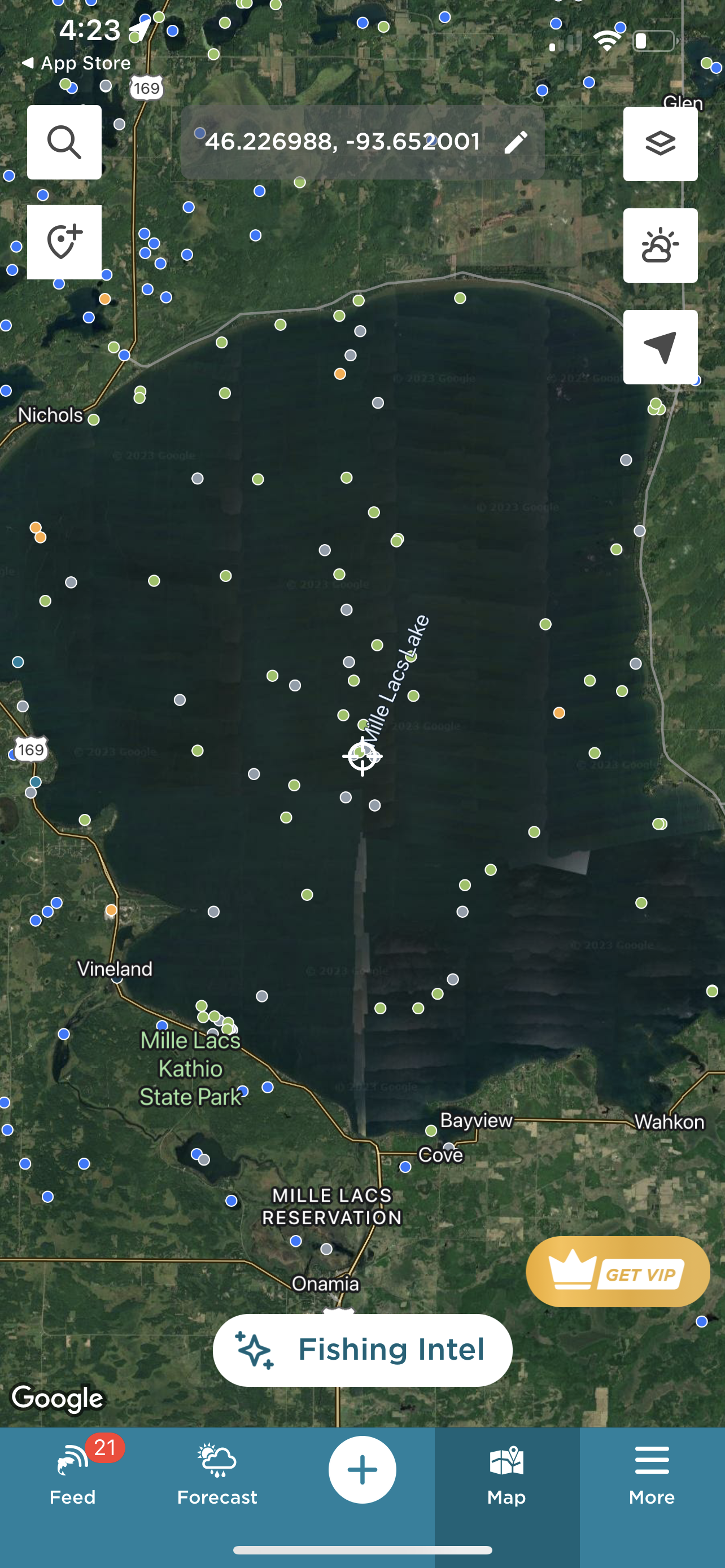Edit the coordinates with the pencil icon
Image resolution: width=725 pixels, height=1568 pixels.
(x=516, y=142)
